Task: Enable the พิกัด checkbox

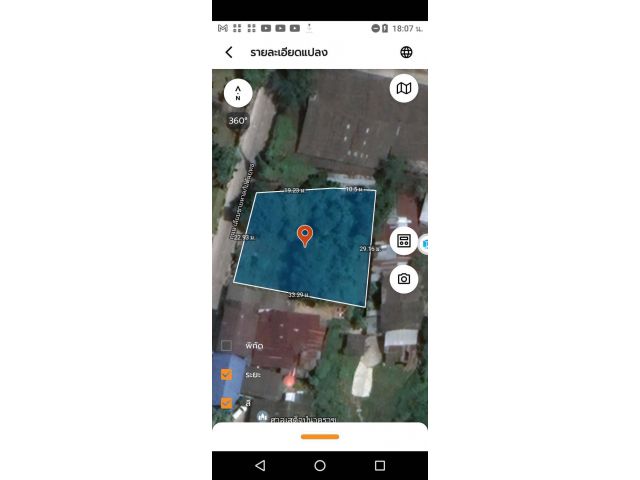Action: click(x=226, y=346)
